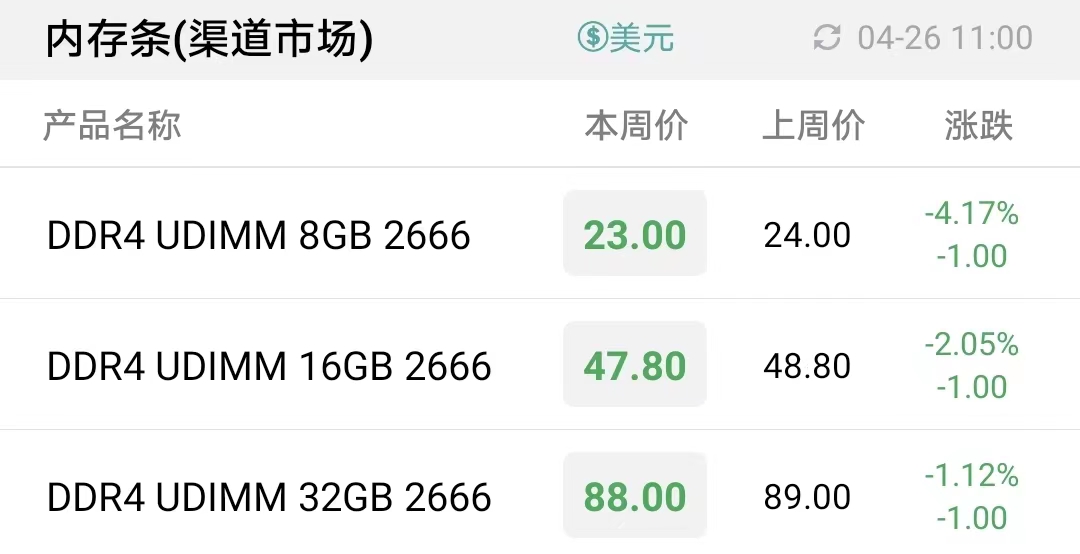Open the DDR4 UDIMM 8GB 2666 row
Image resolution: width=1080 pixels, height=554 pixels.
coord(540,234)
